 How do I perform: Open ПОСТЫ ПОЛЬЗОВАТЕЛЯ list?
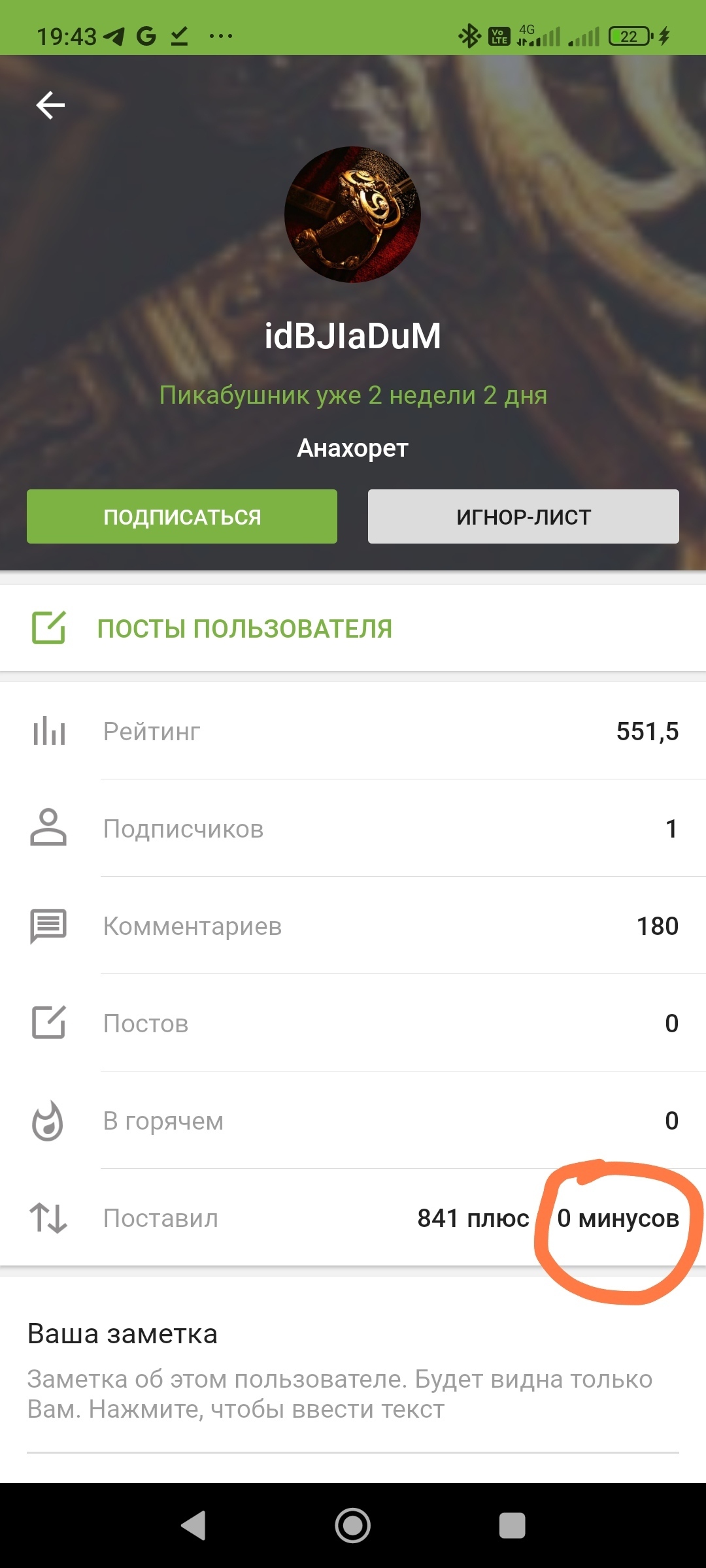(244, 629)
